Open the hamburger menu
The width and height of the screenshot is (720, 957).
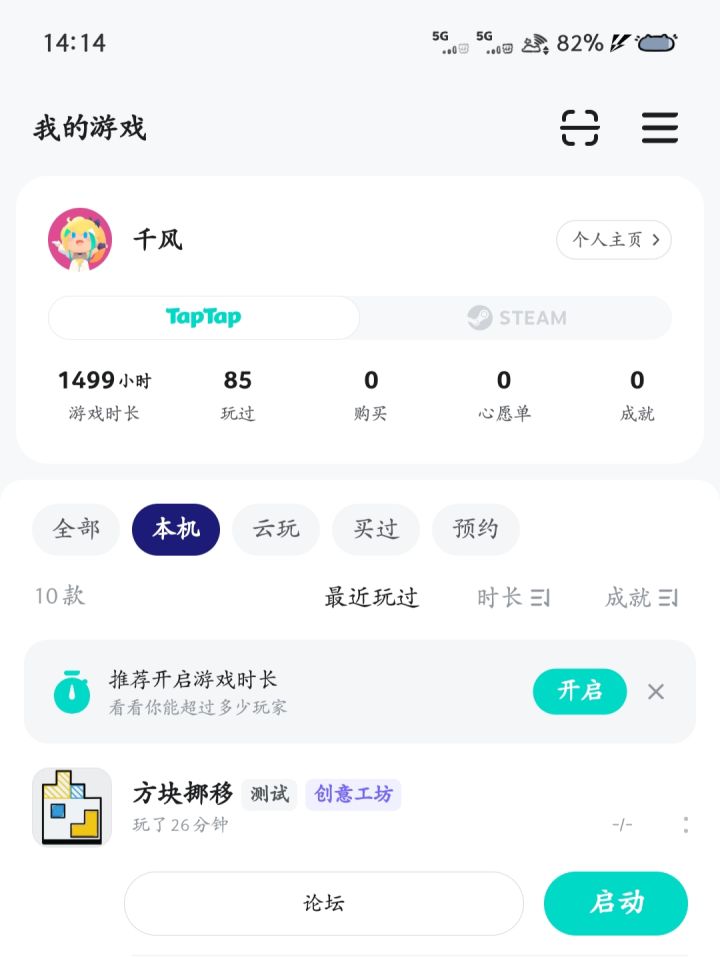click(x=659, y=128)
